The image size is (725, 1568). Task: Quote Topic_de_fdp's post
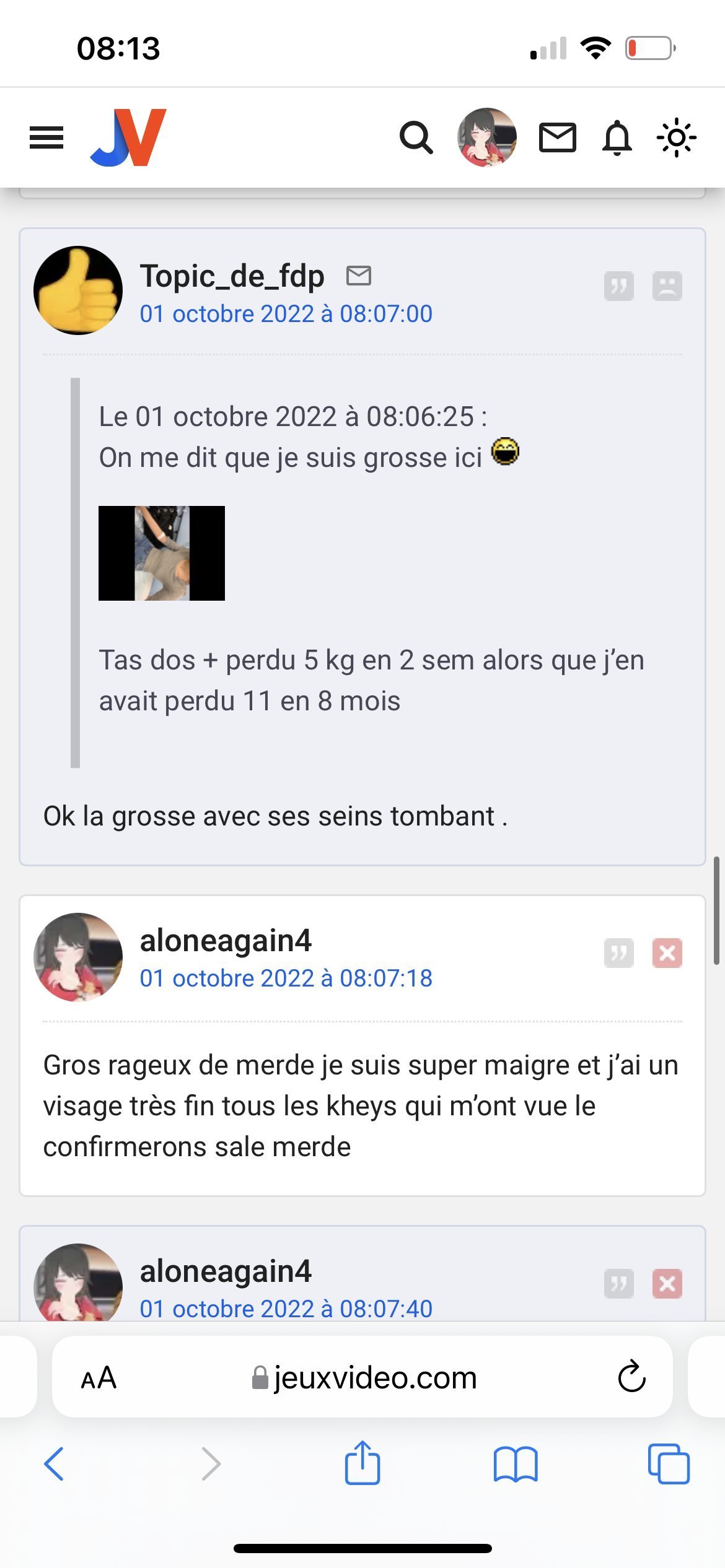pyautogui.click(x=619, y=286)
